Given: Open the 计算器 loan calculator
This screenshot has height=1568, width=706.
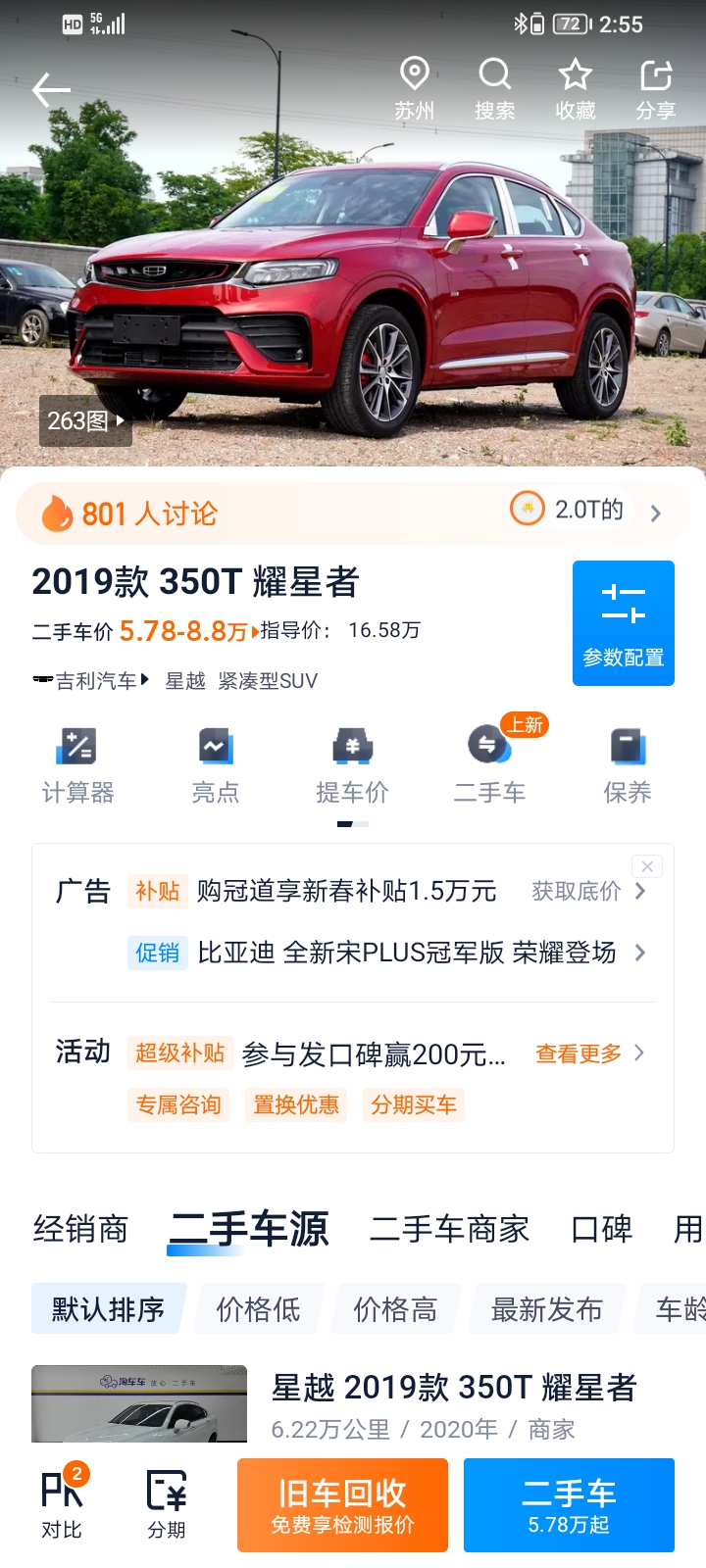Looking at the screenshot, I should (x=78, y=766).
